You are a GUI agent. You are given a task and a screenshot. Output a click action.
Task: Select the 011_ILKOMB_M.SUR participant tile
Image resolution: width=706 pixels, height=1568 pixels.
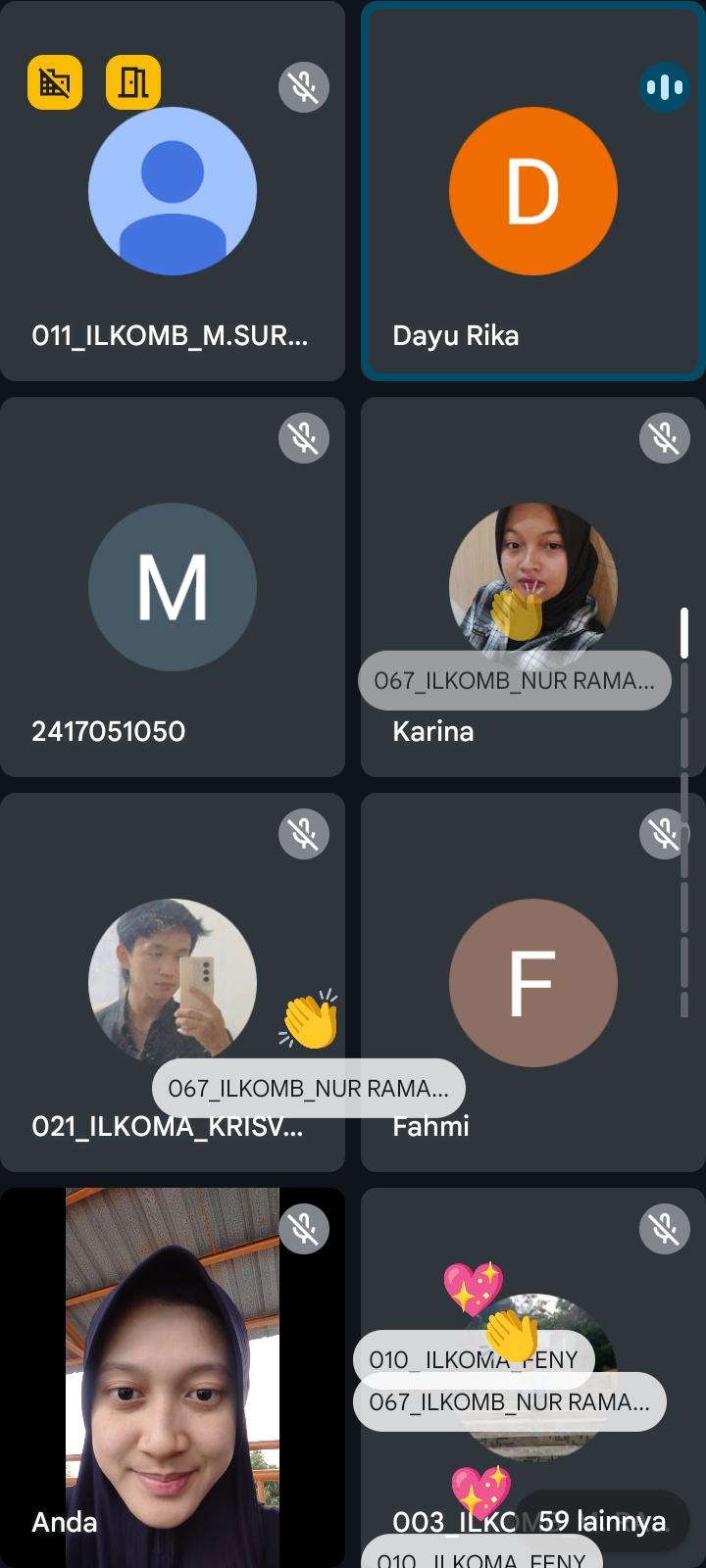173,192
